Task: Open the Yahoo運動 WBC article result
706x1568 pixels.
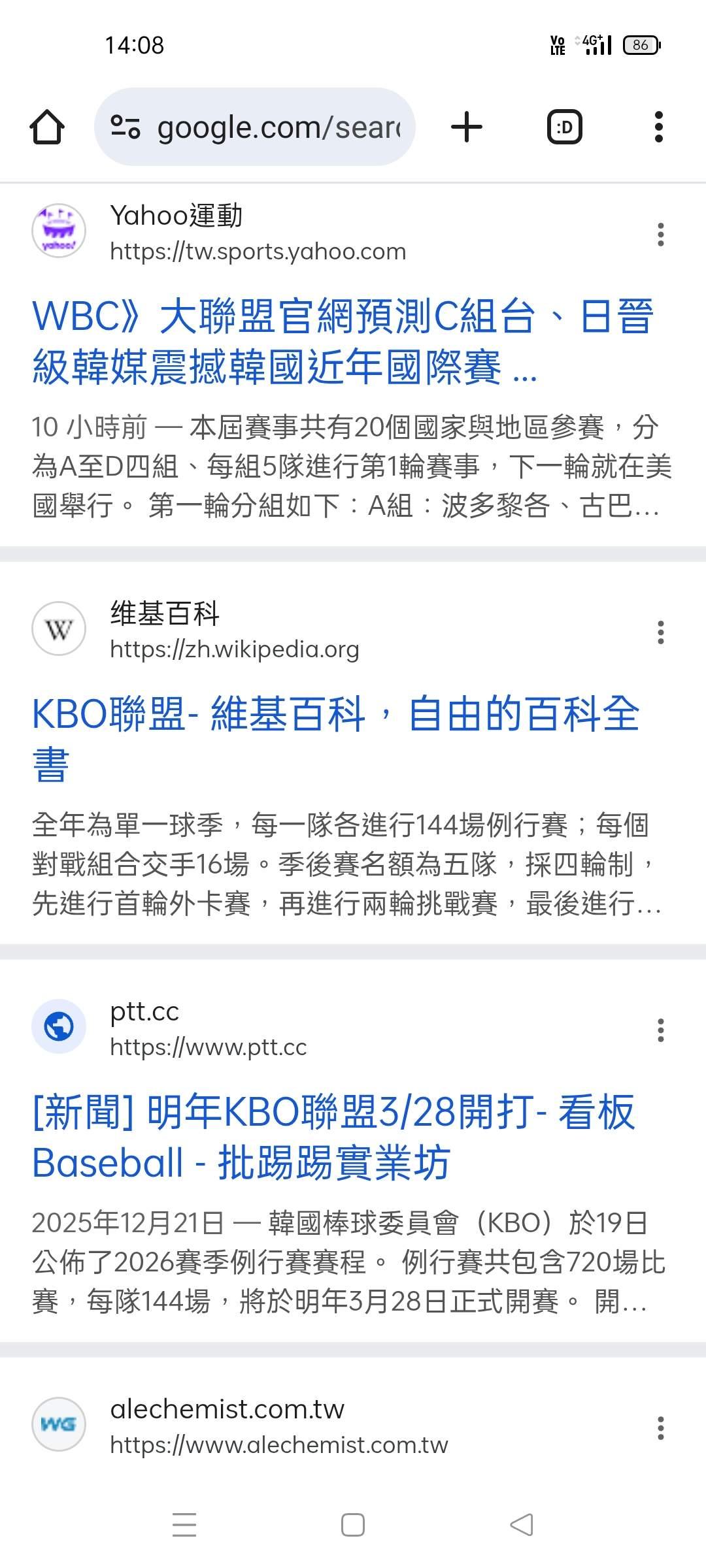Action: [343, 341]
